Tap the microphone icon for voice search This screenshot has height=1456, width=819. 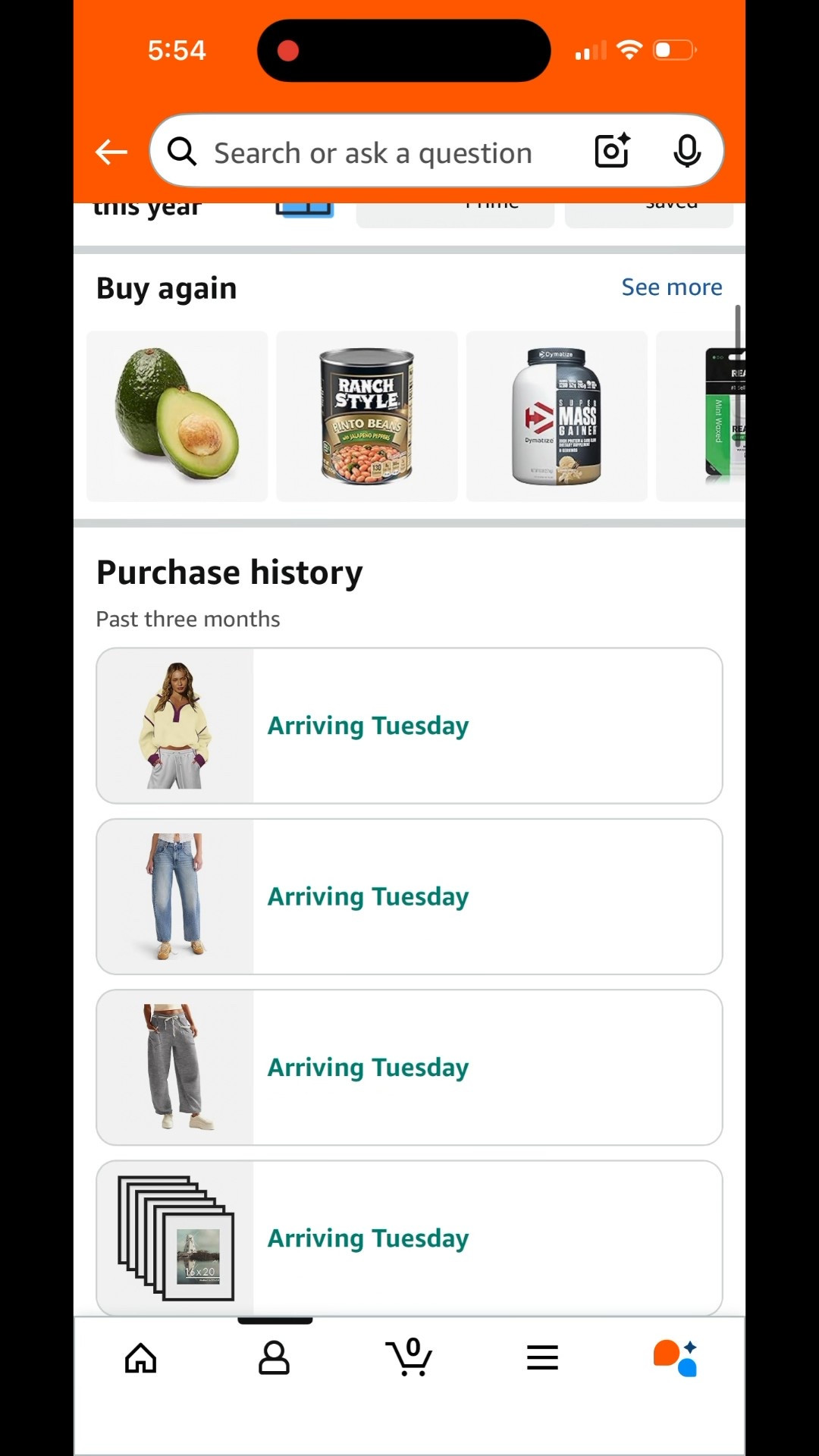point(687,151)
